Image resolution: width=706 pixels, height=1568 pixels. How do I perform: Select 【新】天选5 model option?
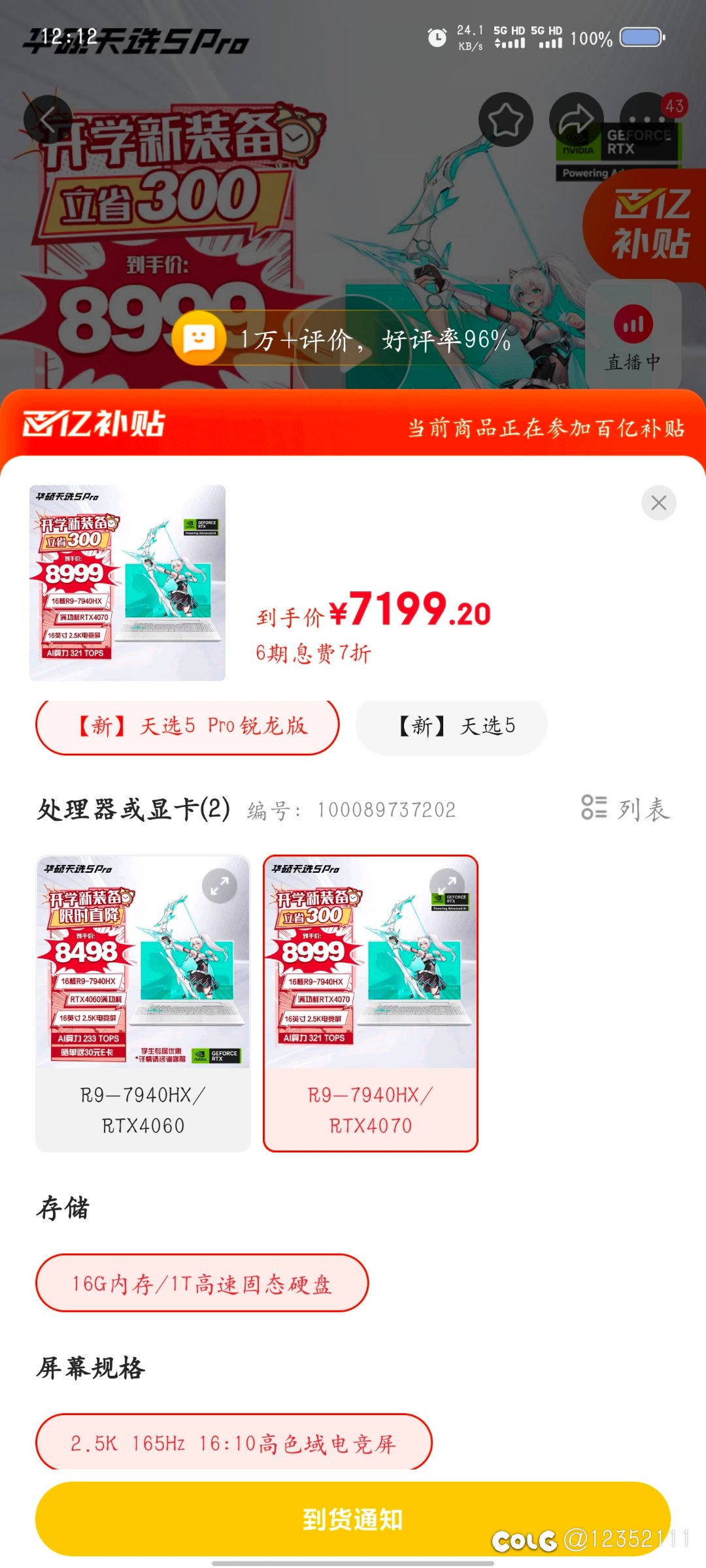click(x=451, y=726)
